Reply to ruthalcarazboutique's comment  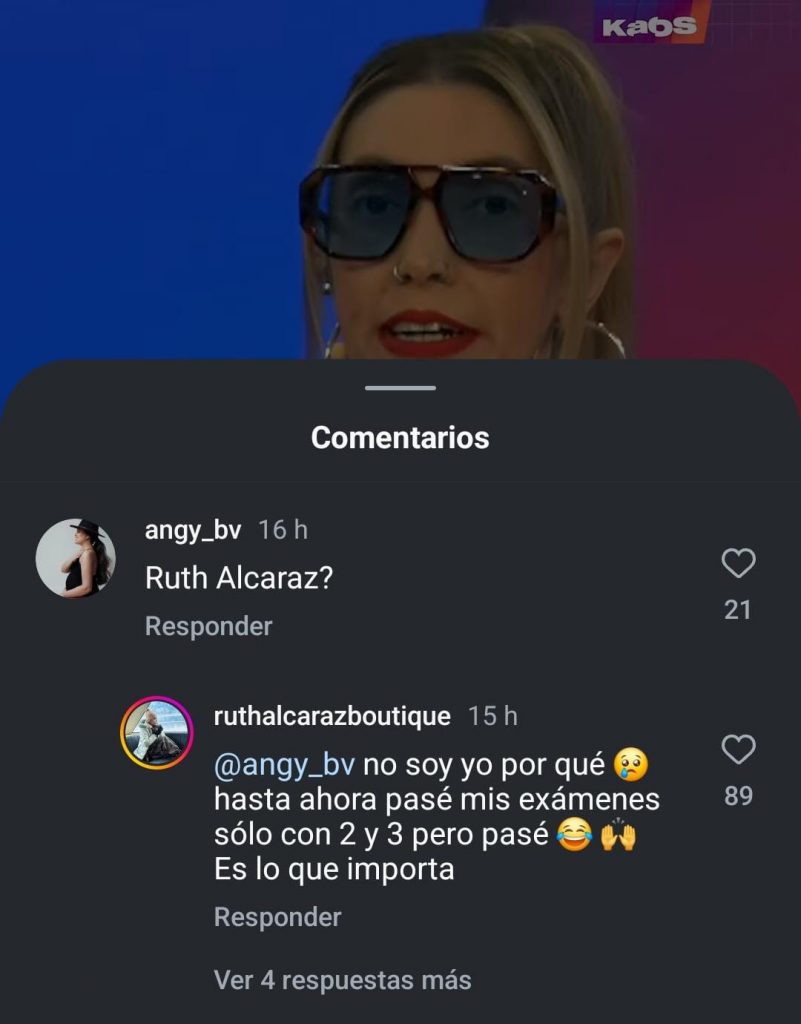pos(277,916)
